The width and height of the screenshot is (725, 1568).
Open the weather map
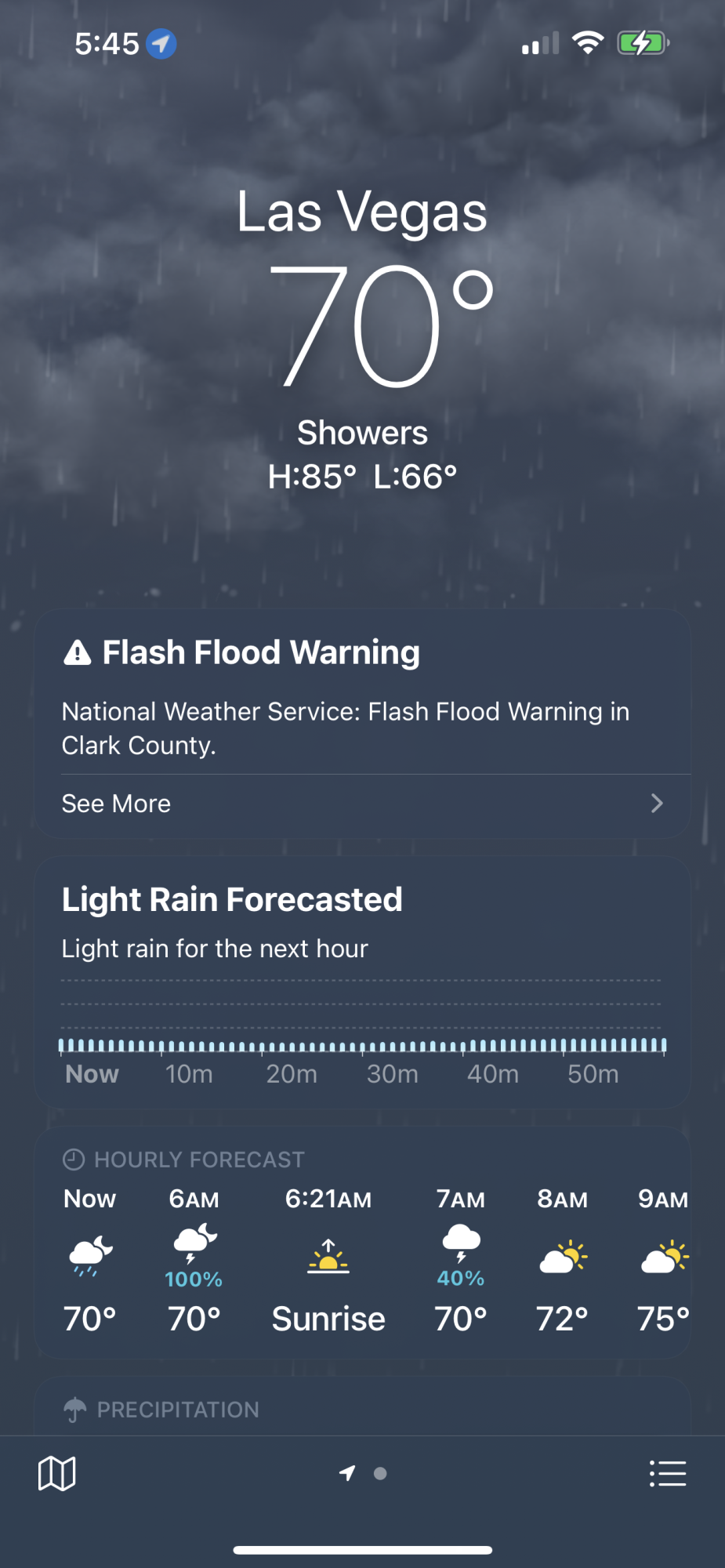[x=57, y=1474]
